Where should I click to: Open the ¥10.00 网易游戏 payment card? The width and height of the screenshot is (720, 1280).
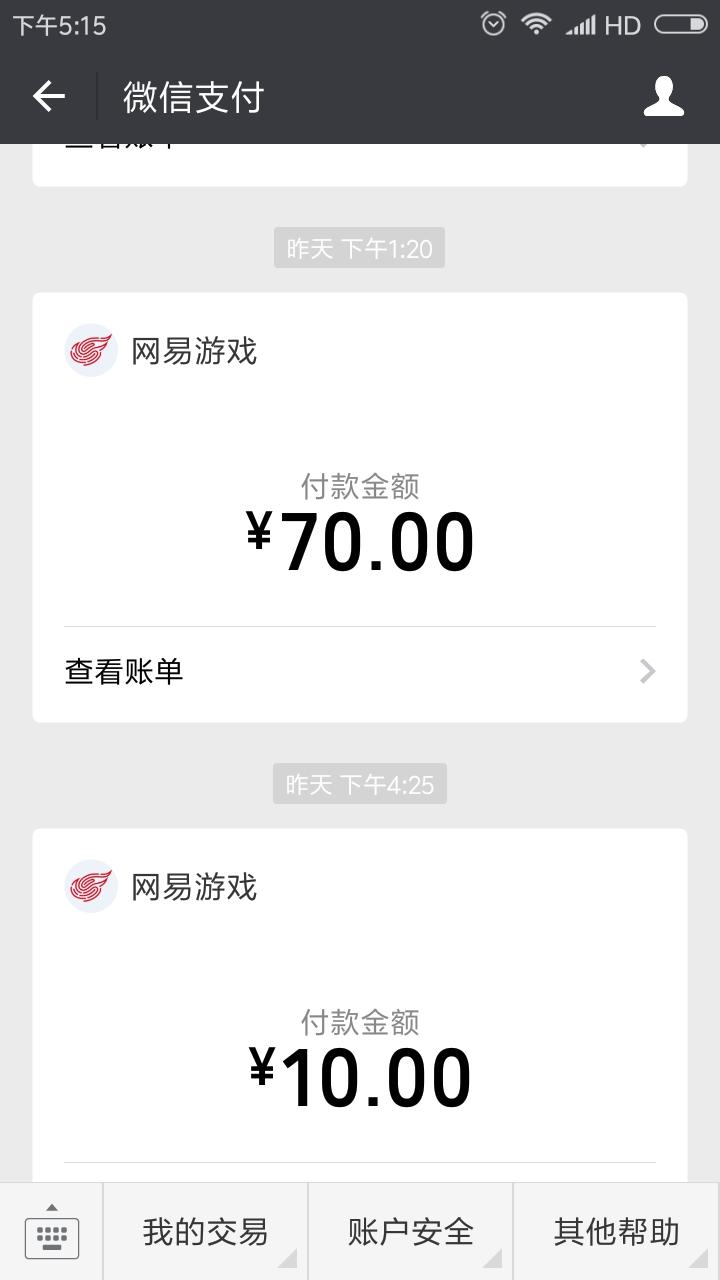tap(360, 1005)
